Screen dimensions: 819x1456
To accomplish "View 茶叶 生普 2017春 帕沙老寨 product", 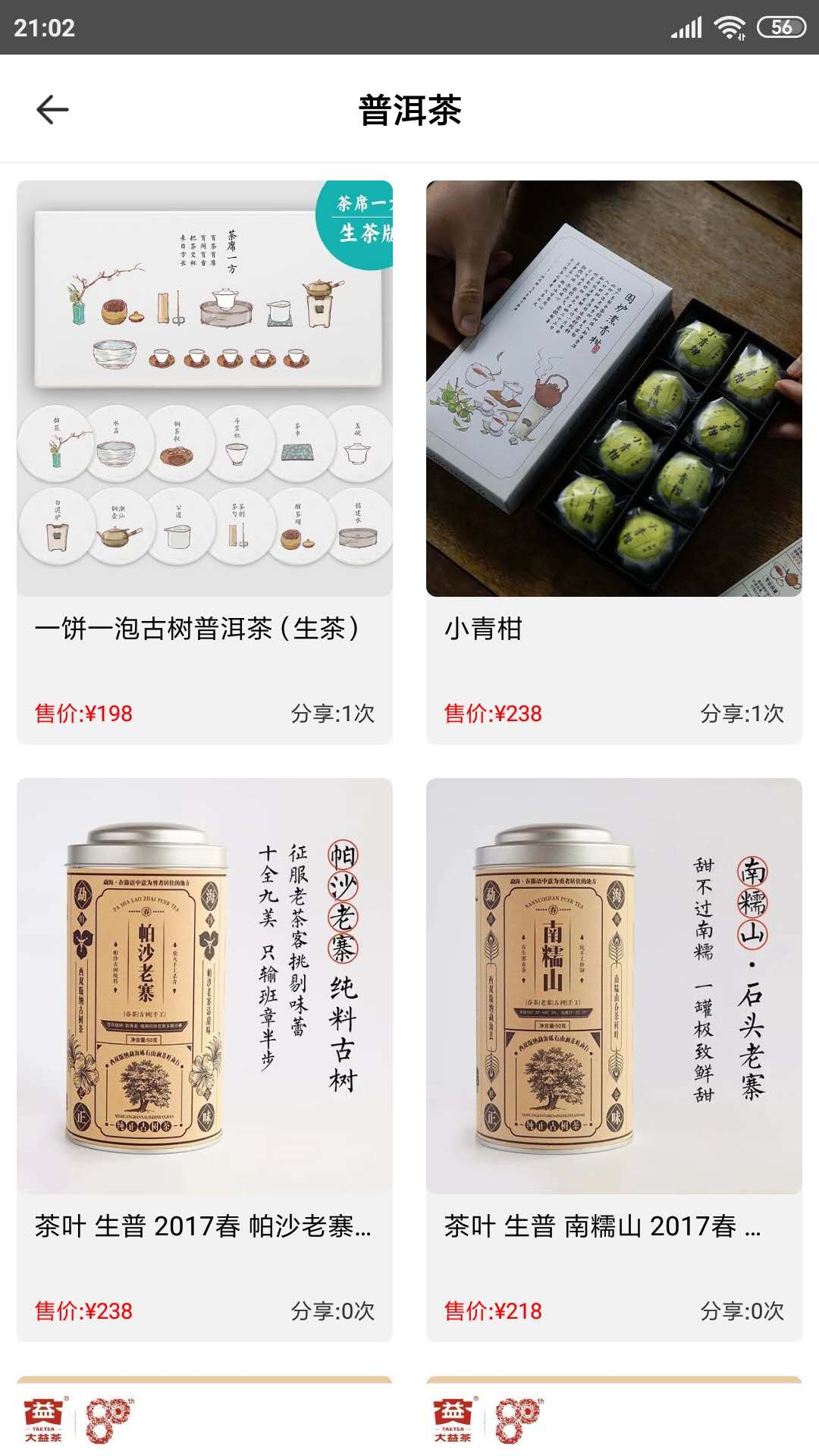I will (204, 1059).
